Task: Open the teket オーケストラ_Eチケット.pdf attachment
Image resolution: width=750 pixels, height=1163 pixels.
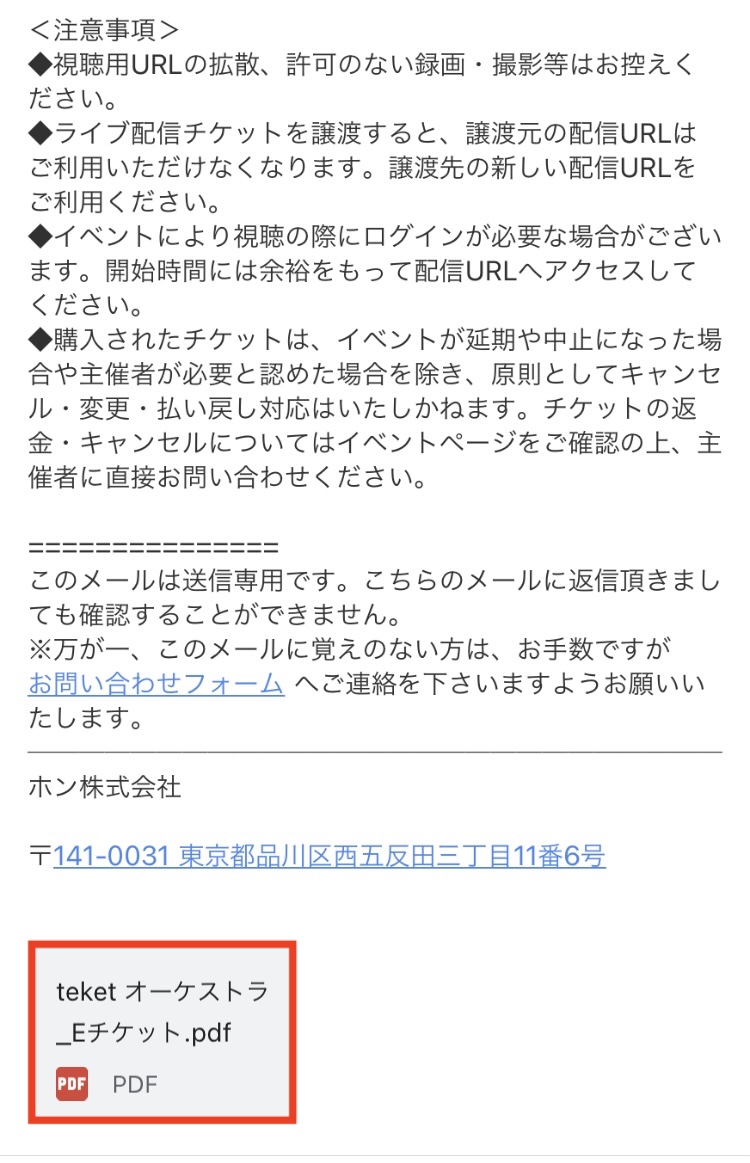Action: (x=163, y=1032)
